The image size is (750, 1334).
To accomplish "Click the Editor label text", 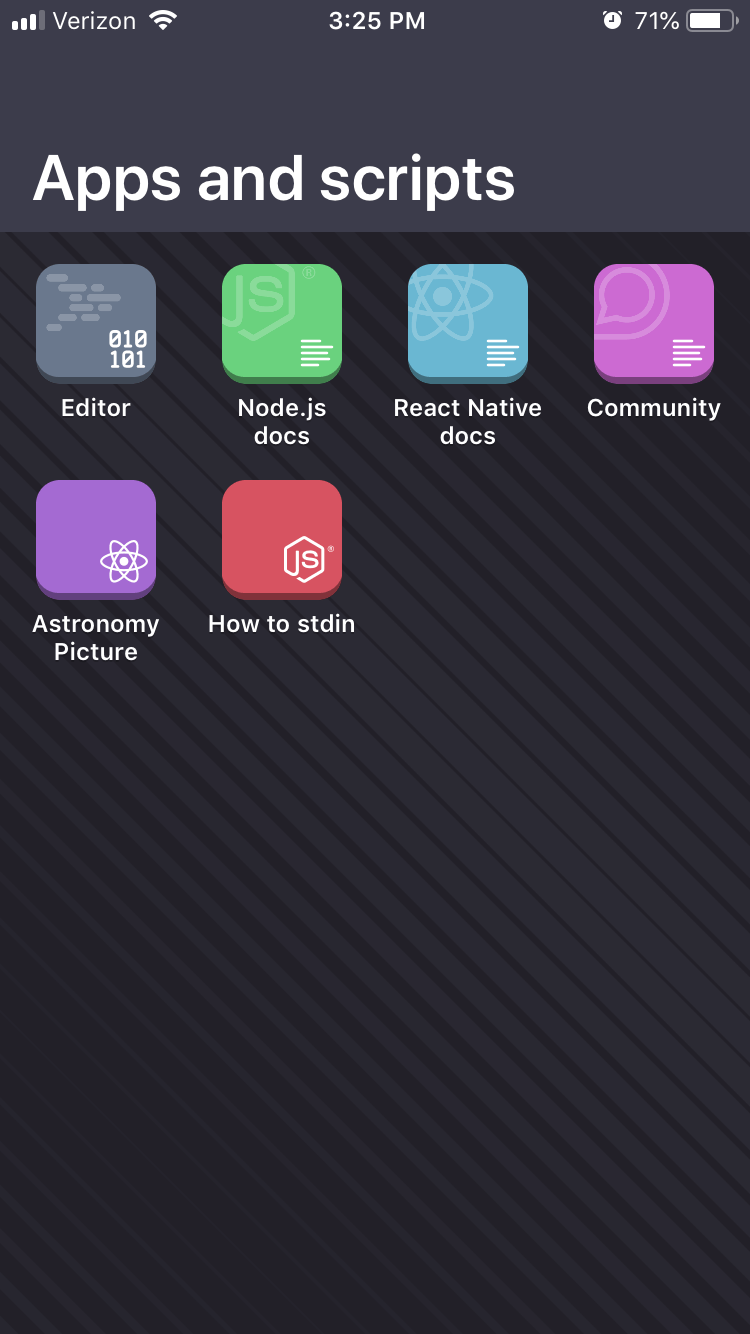I will click(x=95, y=407).
